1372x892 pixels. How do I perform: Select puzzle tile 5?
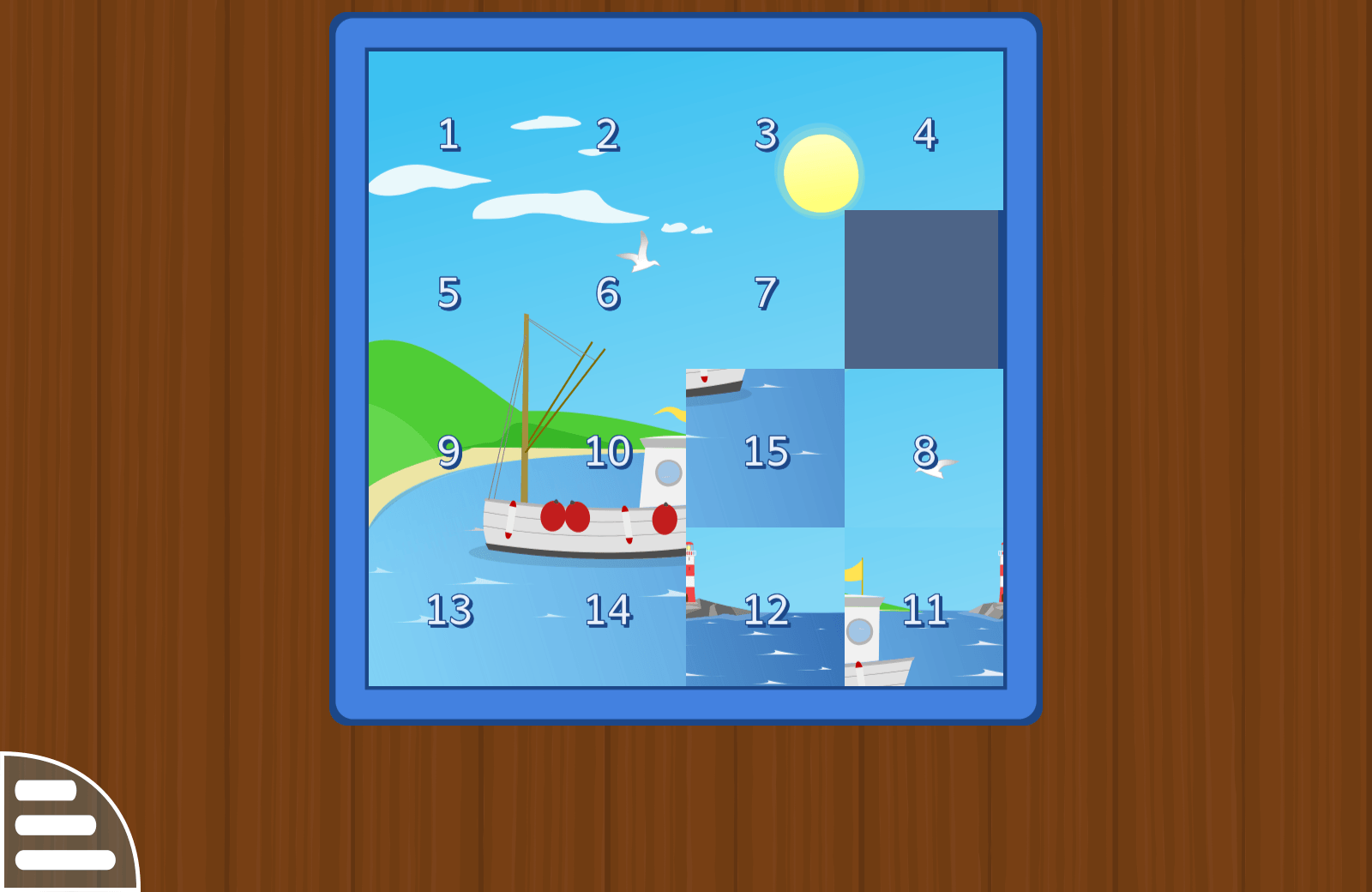point(448,289)
